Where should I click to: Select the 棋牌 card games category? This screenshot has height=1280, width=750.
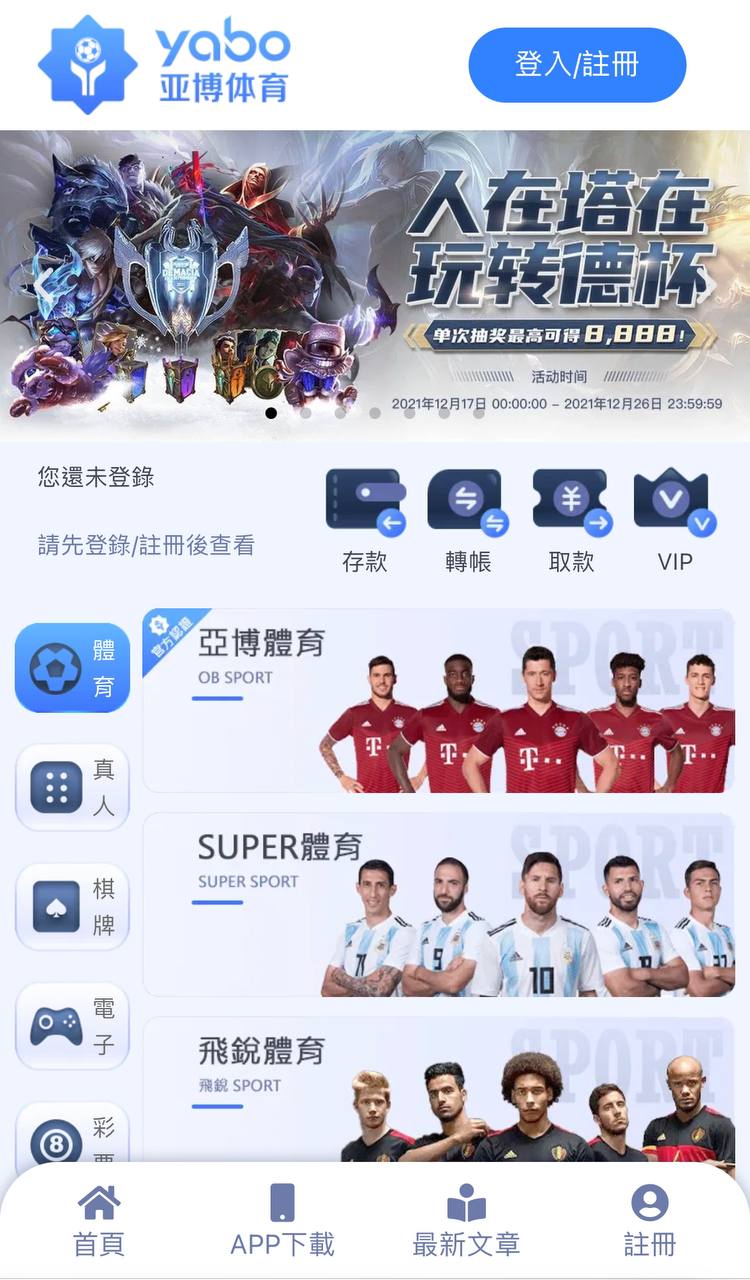72,907
